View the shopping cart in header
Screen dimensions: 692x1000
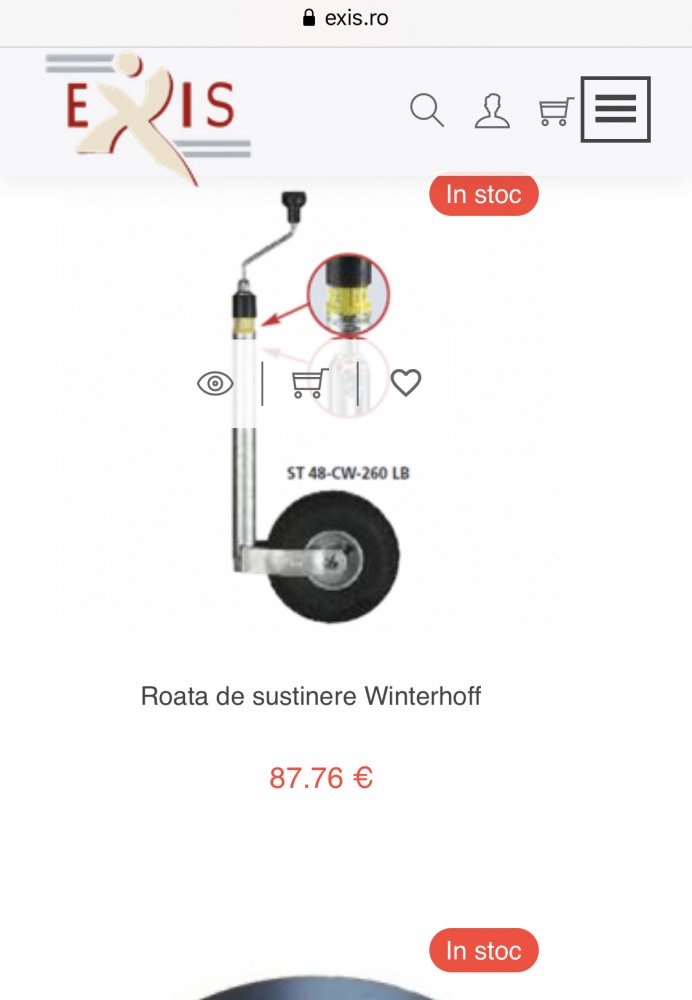coord(555,110)
